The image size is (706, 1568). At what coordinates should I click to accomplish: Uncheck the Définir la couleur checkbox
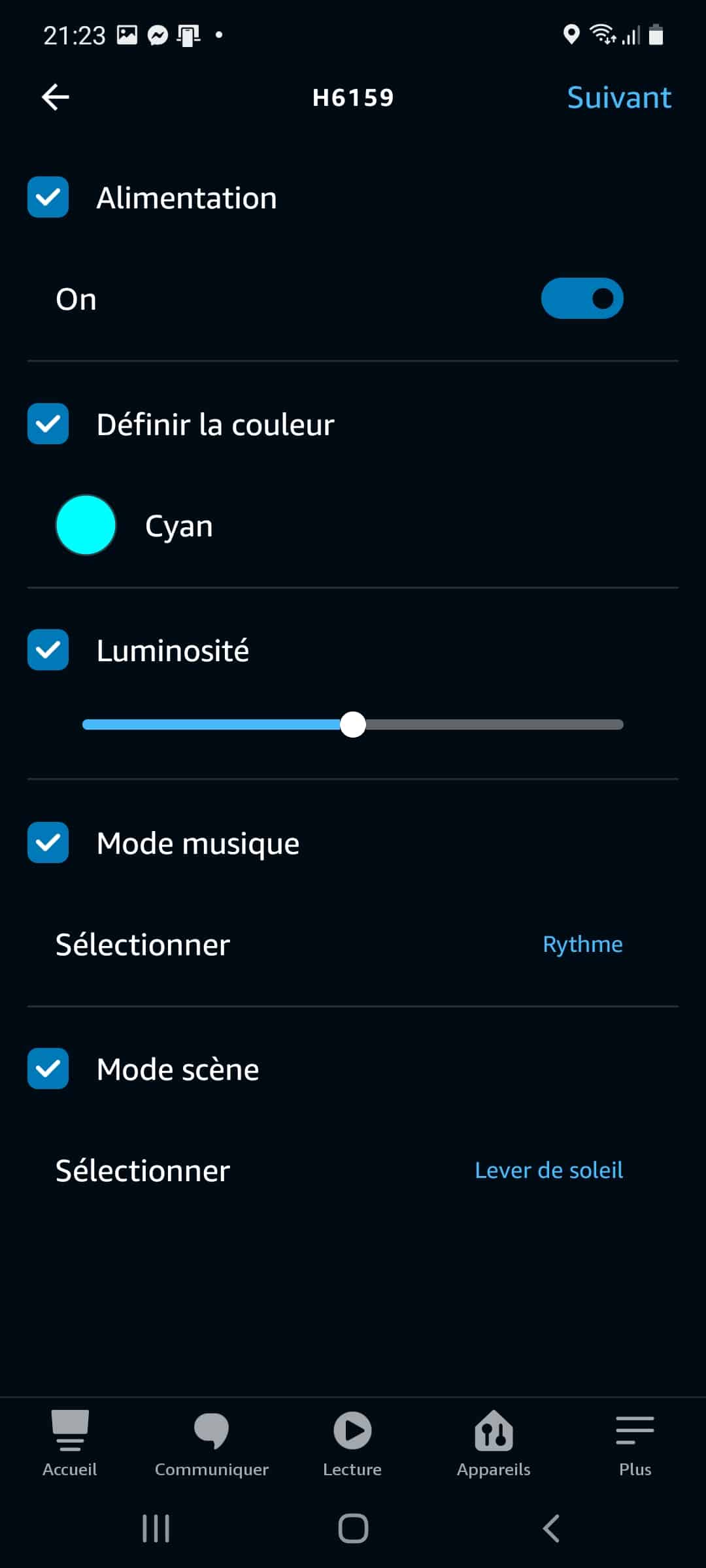point(48,423)
